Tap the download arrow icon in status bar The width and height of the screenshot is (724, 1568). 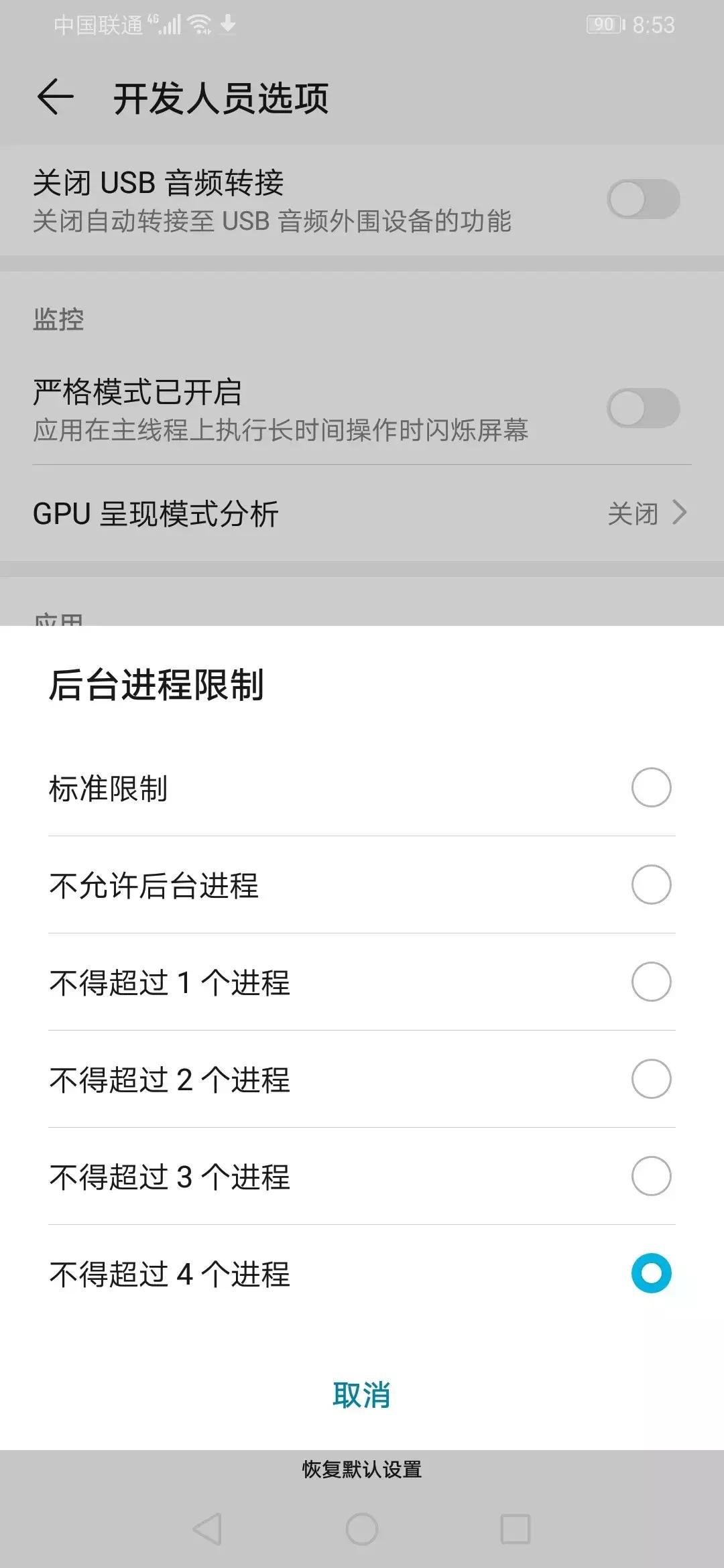click(228, 25)
